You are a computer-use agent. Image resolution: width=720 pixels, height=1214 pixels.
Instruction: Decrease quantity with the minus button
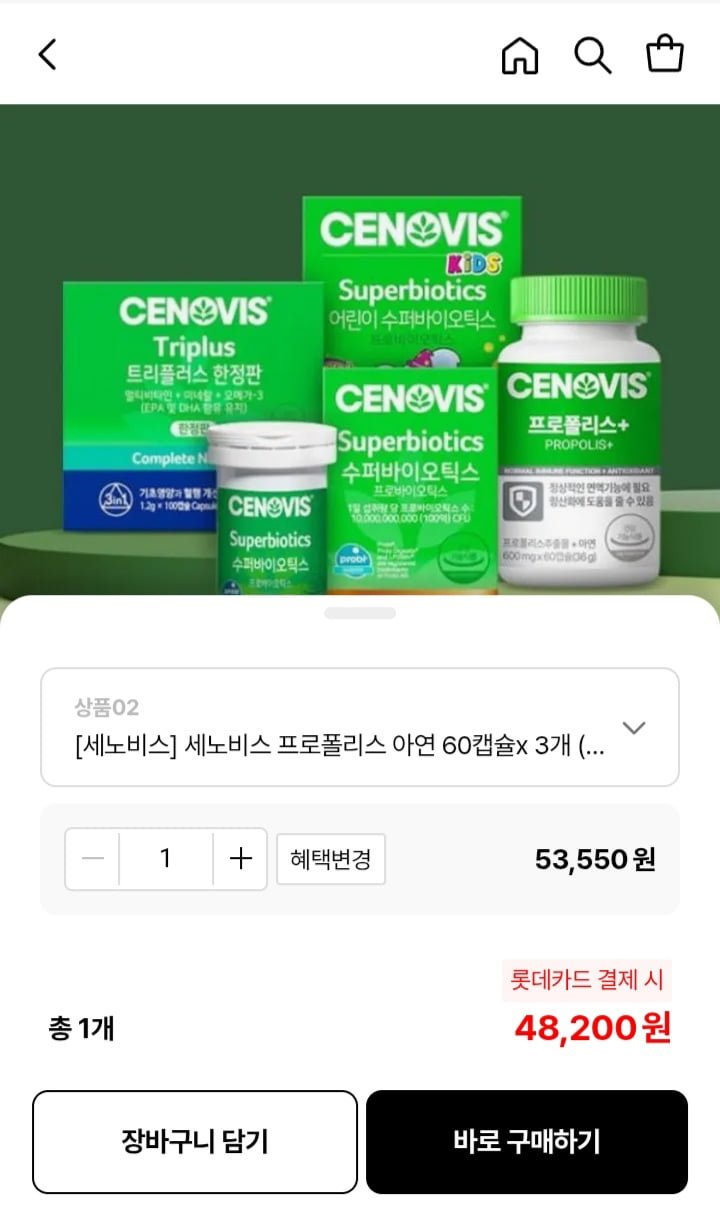click(93, 859)
